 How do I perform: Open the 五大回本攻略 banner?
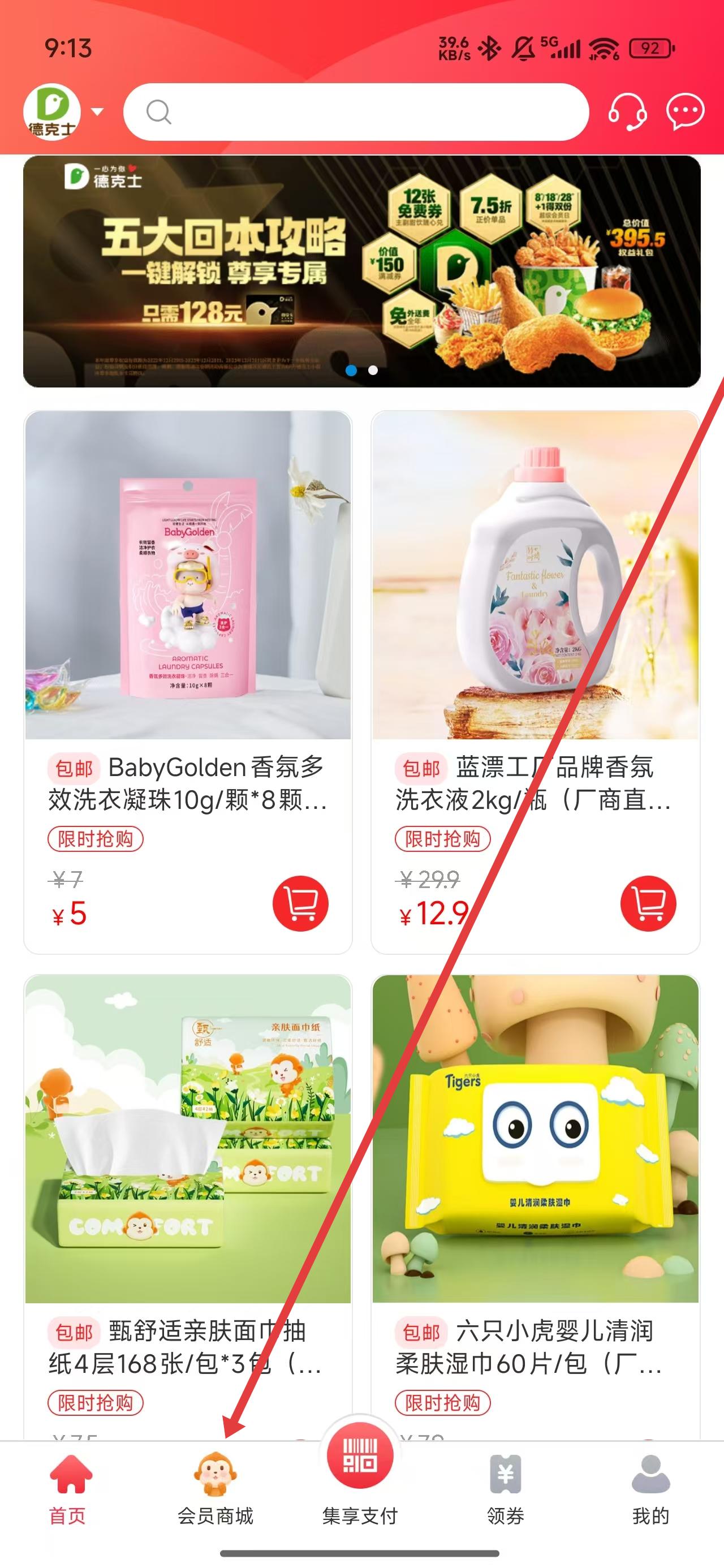(361, 271)
